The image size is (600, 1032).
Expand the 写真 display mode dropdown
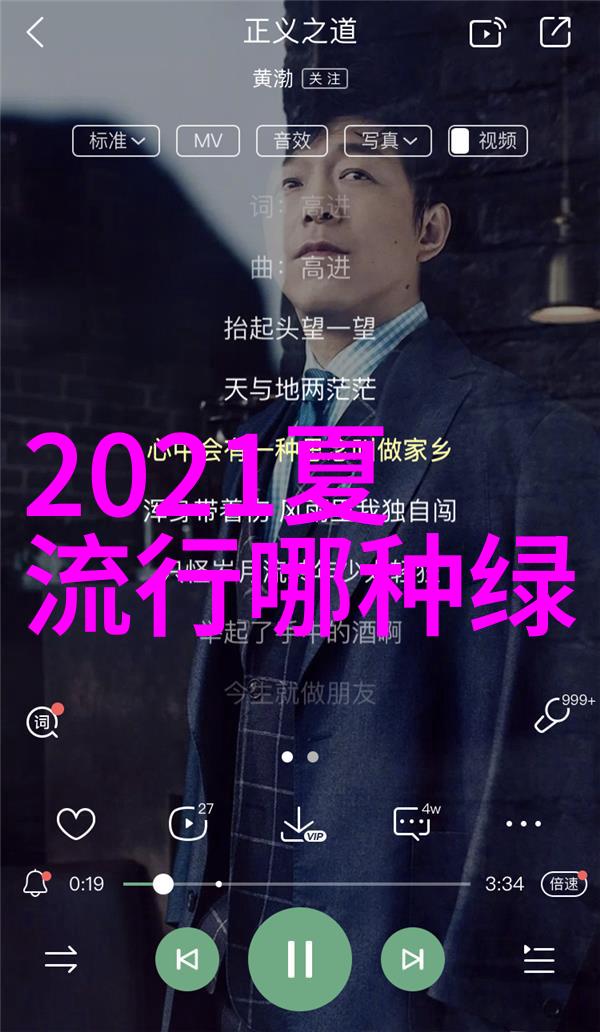coord(388,141)
